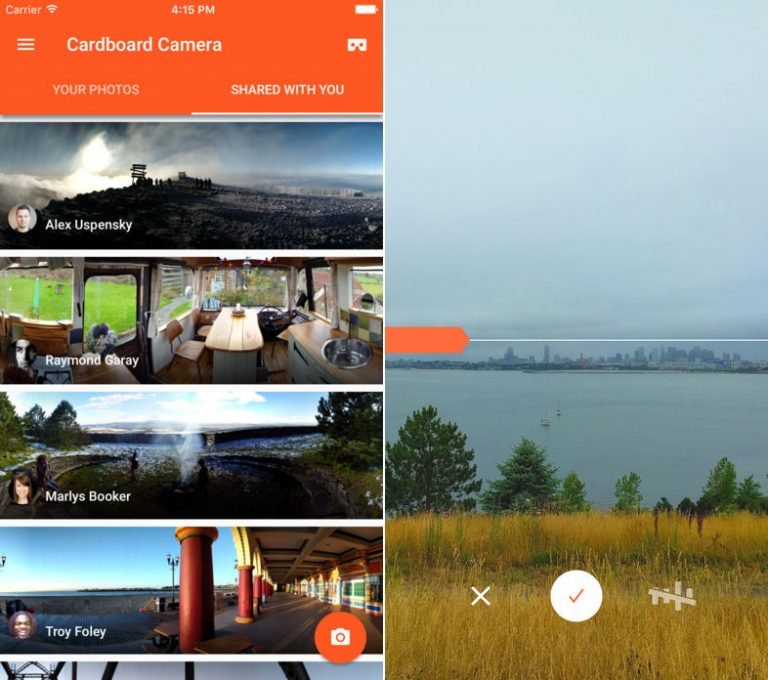Toggle the crossed-out sound recording icon

click(x=671, y=596)
